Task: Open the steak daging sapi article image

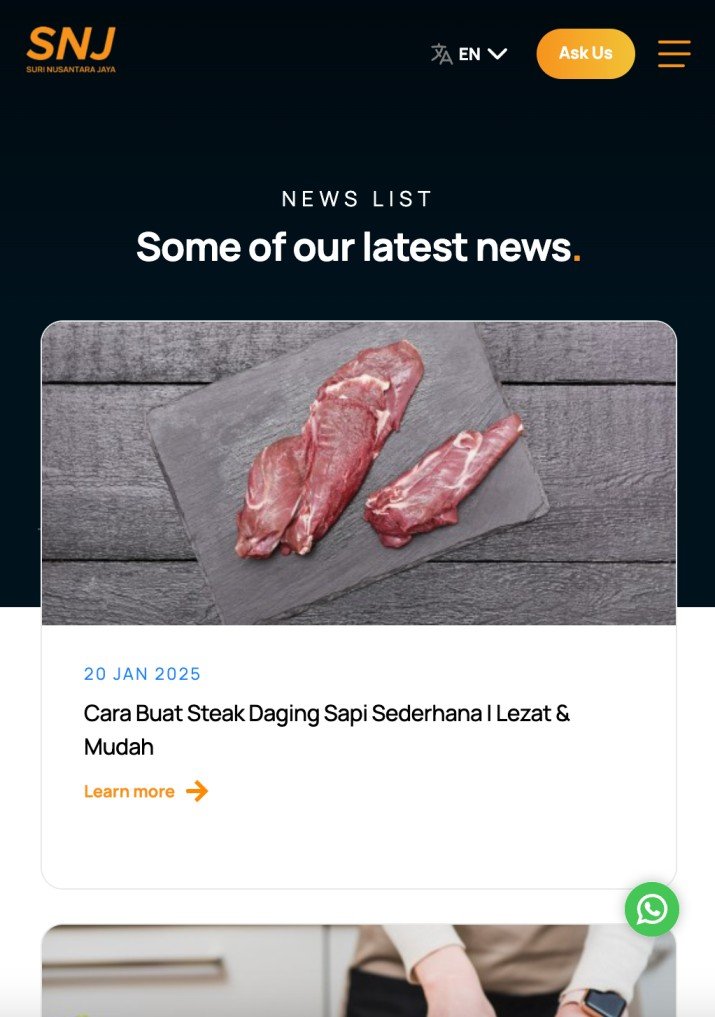Action: click(358, 473)
